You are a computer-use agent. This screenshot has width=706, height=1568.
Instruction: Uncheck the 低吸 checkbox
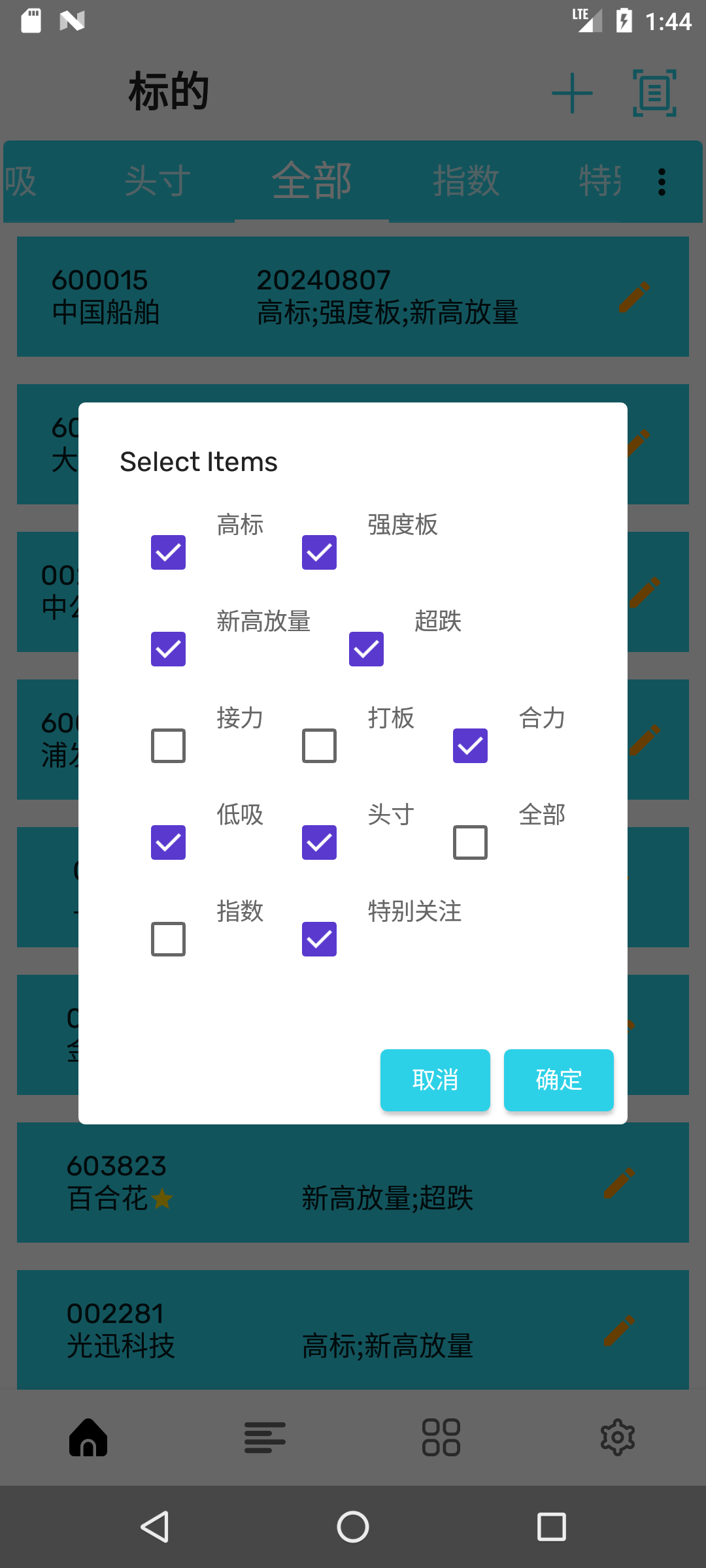(168, 842)
